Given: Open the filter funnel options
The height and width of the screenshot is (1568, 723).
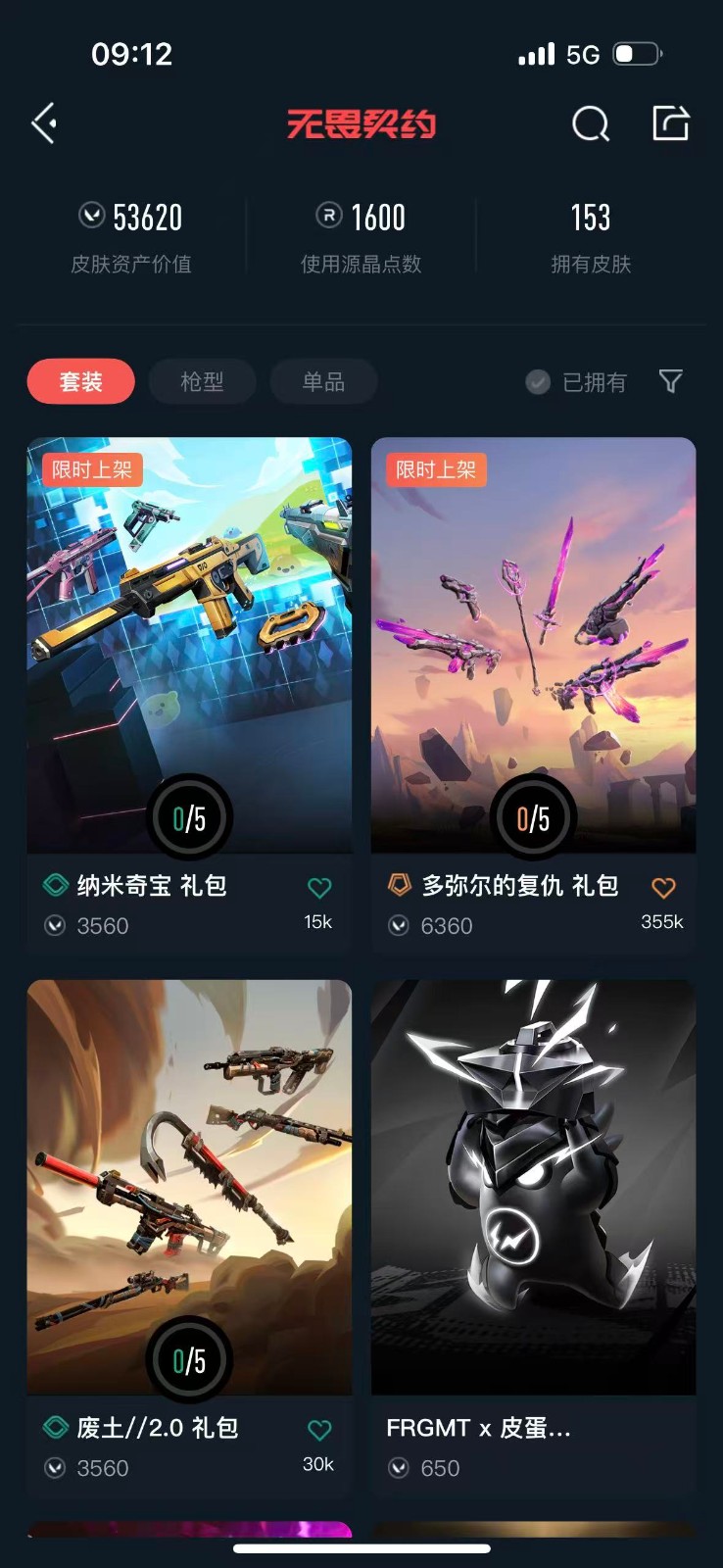Looking at the screenshot, I should pyautogui.click(x=671, y=381).
